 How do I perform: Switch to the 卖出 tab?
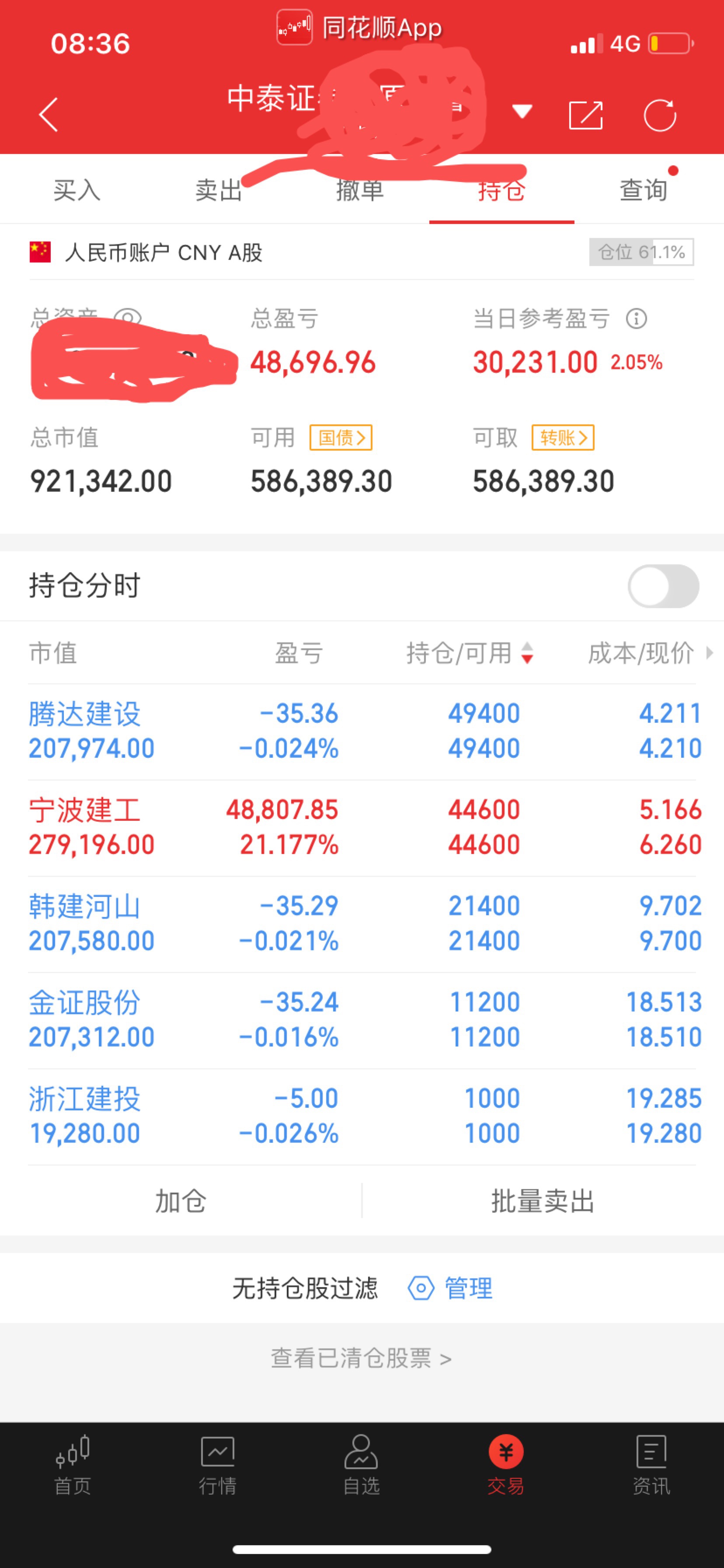pyautogui.click(x=219, y=190)
